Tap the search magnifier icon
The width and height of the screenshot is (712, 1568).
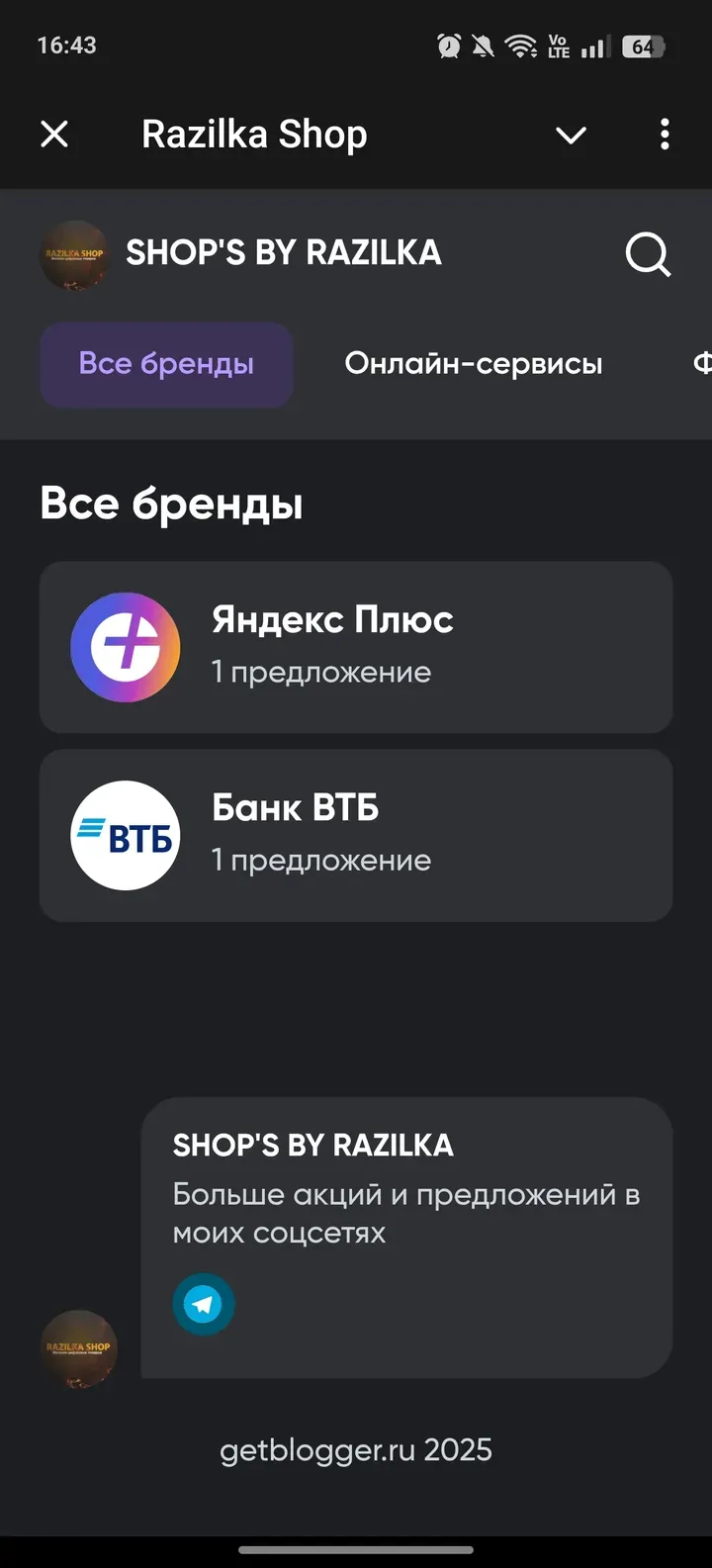click(x=648, y=255)
